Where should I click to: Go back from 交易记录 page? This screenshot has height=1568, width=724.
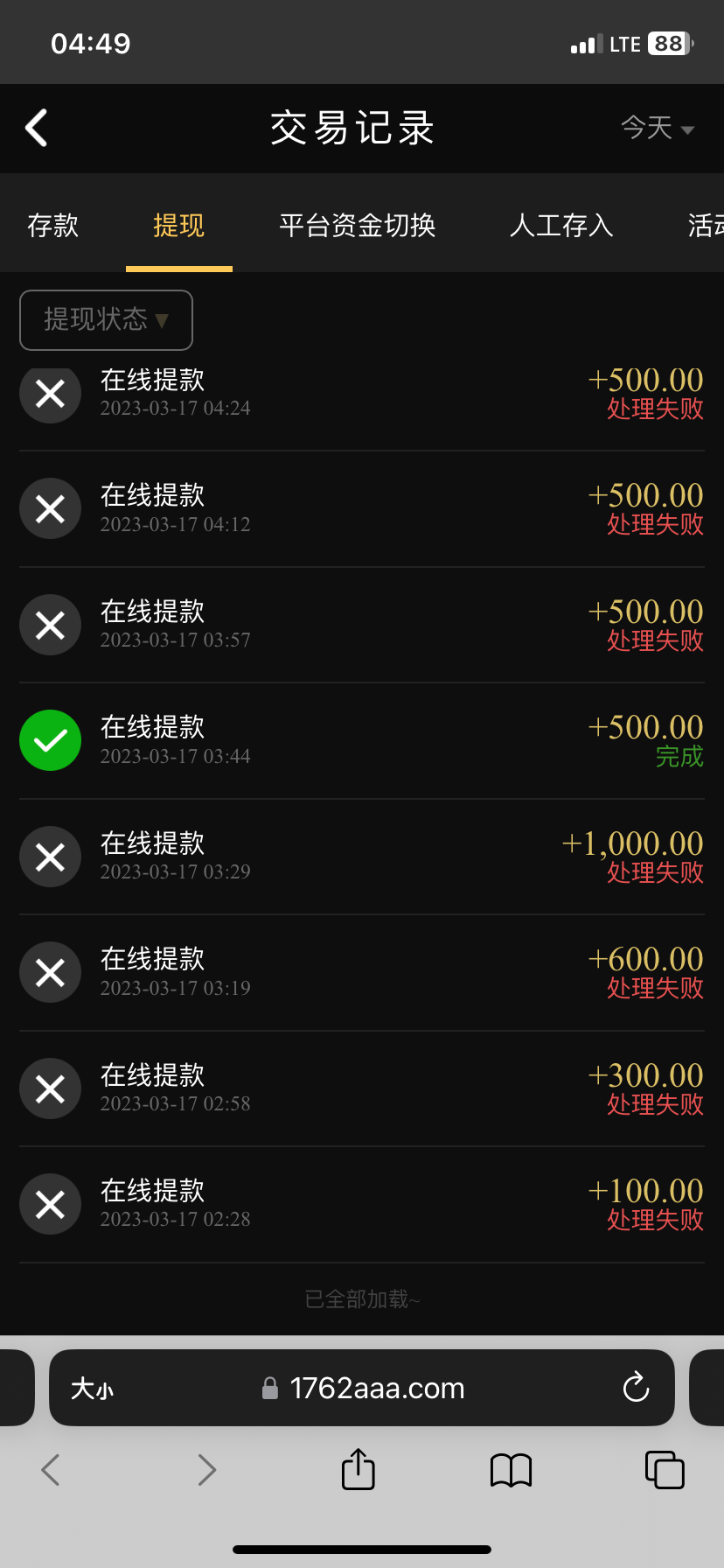(x=37, y=129)
